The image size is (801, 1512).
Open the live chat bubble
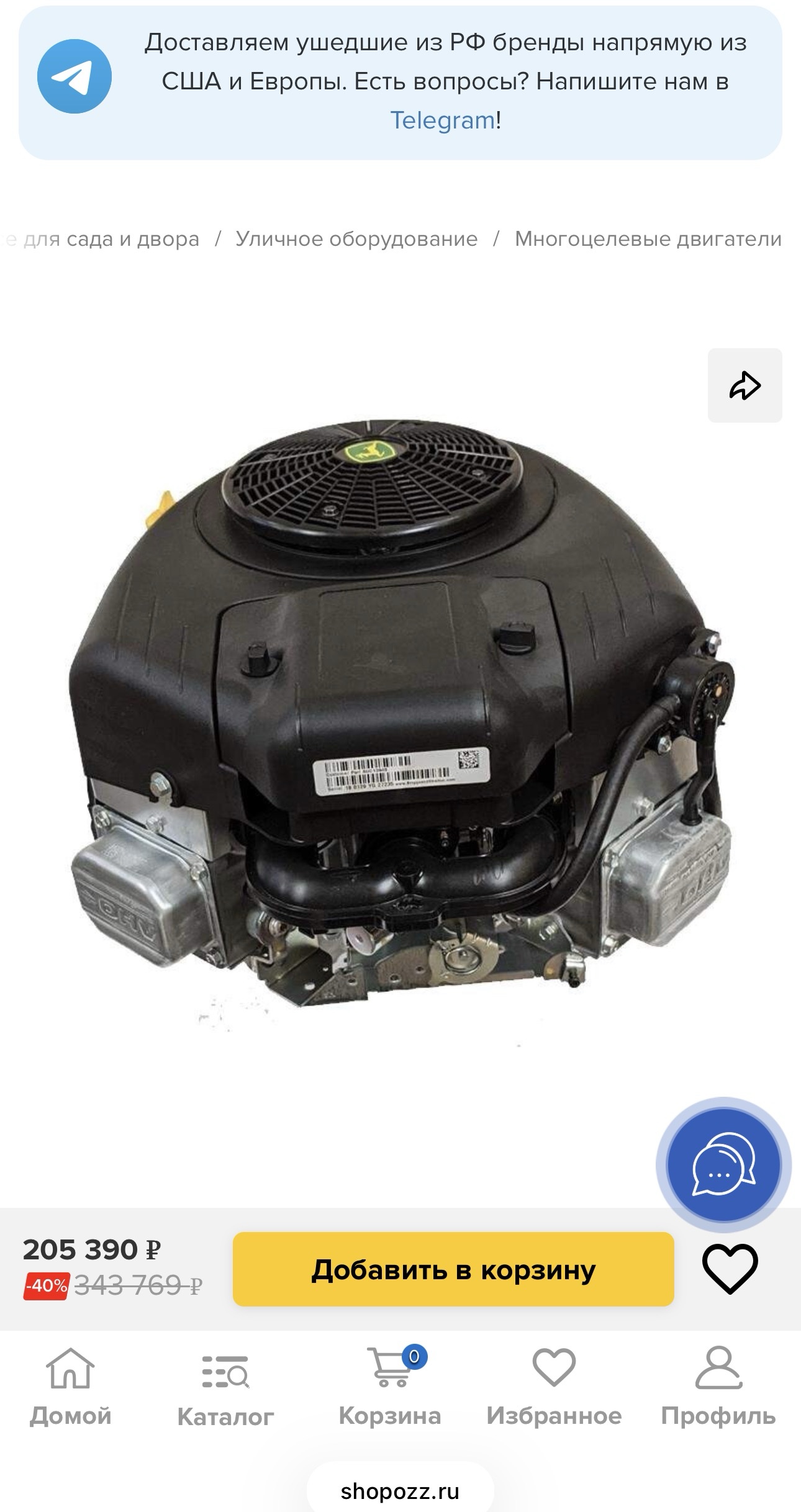click(x=723, y=1165)
